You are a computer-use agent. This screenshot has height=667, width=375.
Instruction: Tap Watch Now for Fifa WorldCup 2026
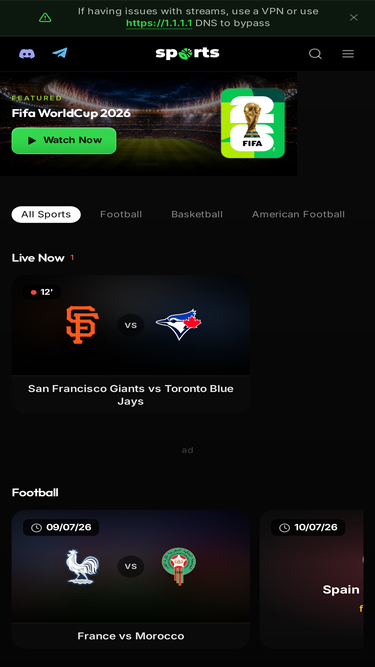point(64,140)
